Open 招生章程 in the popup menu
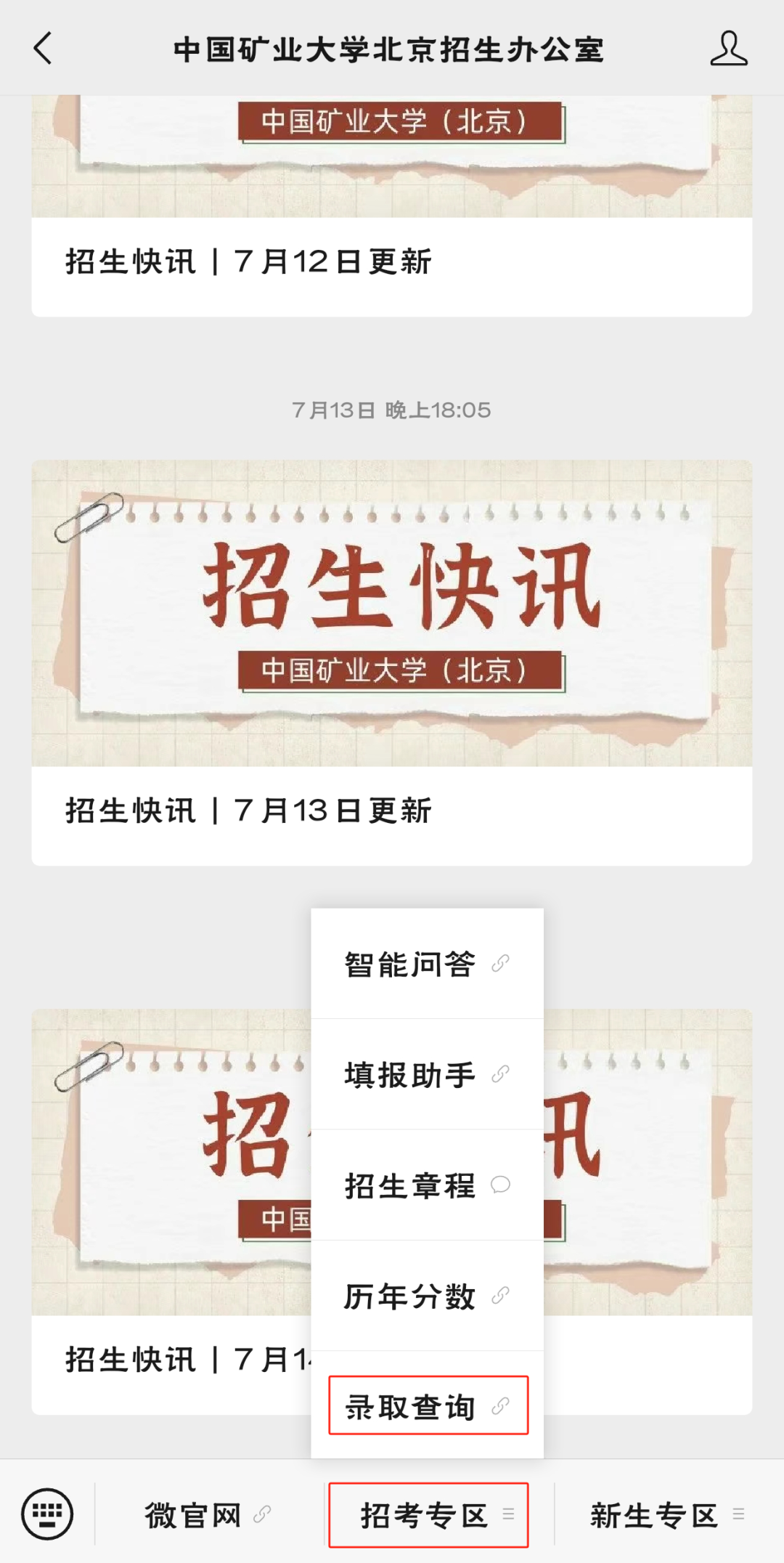Screen dimensions: 784x1563 coord(427,1185)
